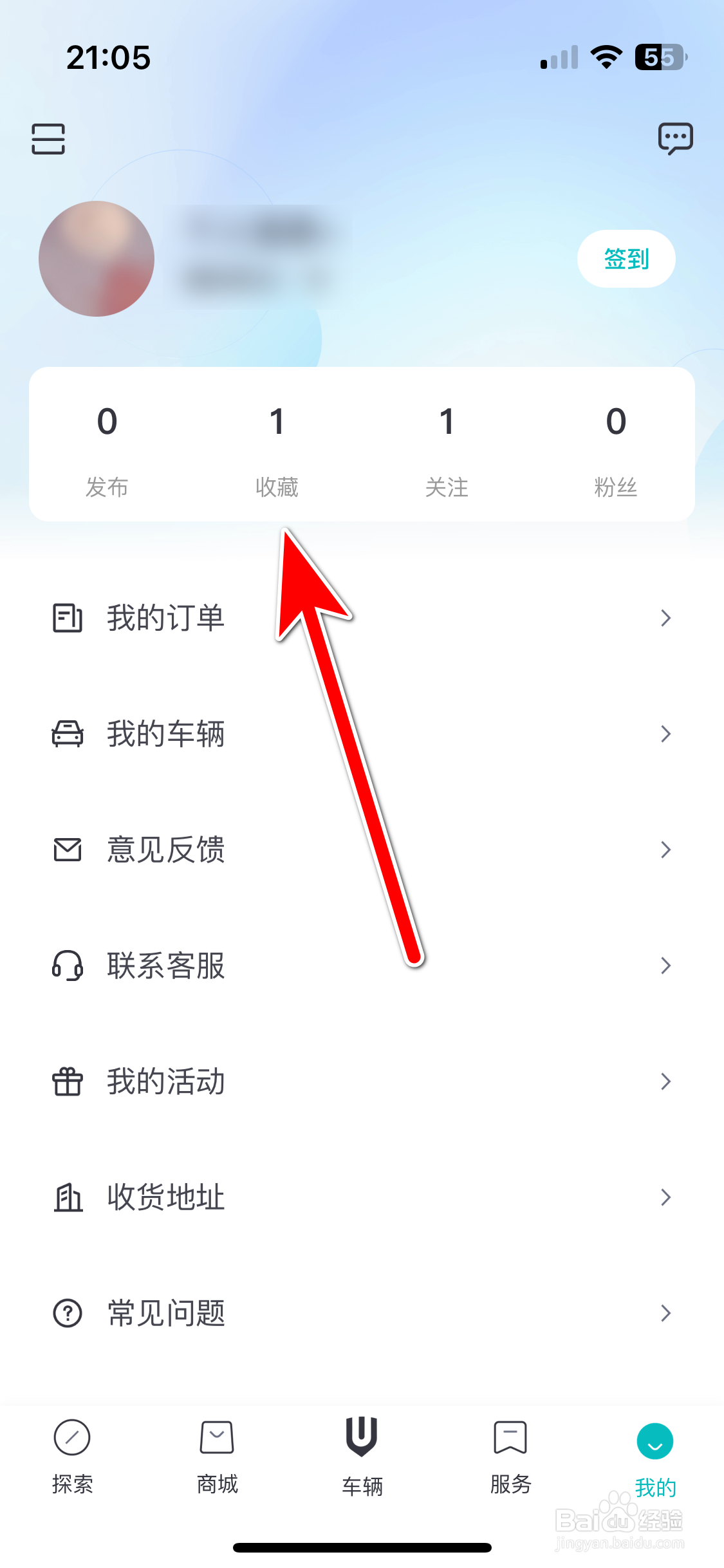724x1568 pixels.
Task: Click the 我的订单 document icon
Action: (66, 618)
